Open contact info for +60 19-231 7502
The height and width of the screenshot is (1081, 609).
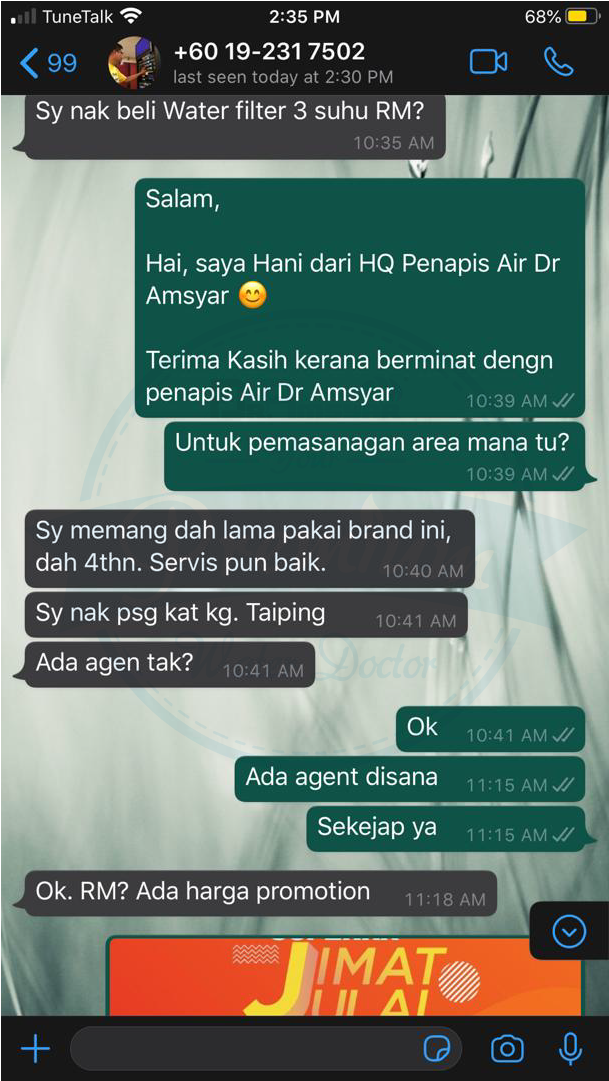click(x=268, y=62)
